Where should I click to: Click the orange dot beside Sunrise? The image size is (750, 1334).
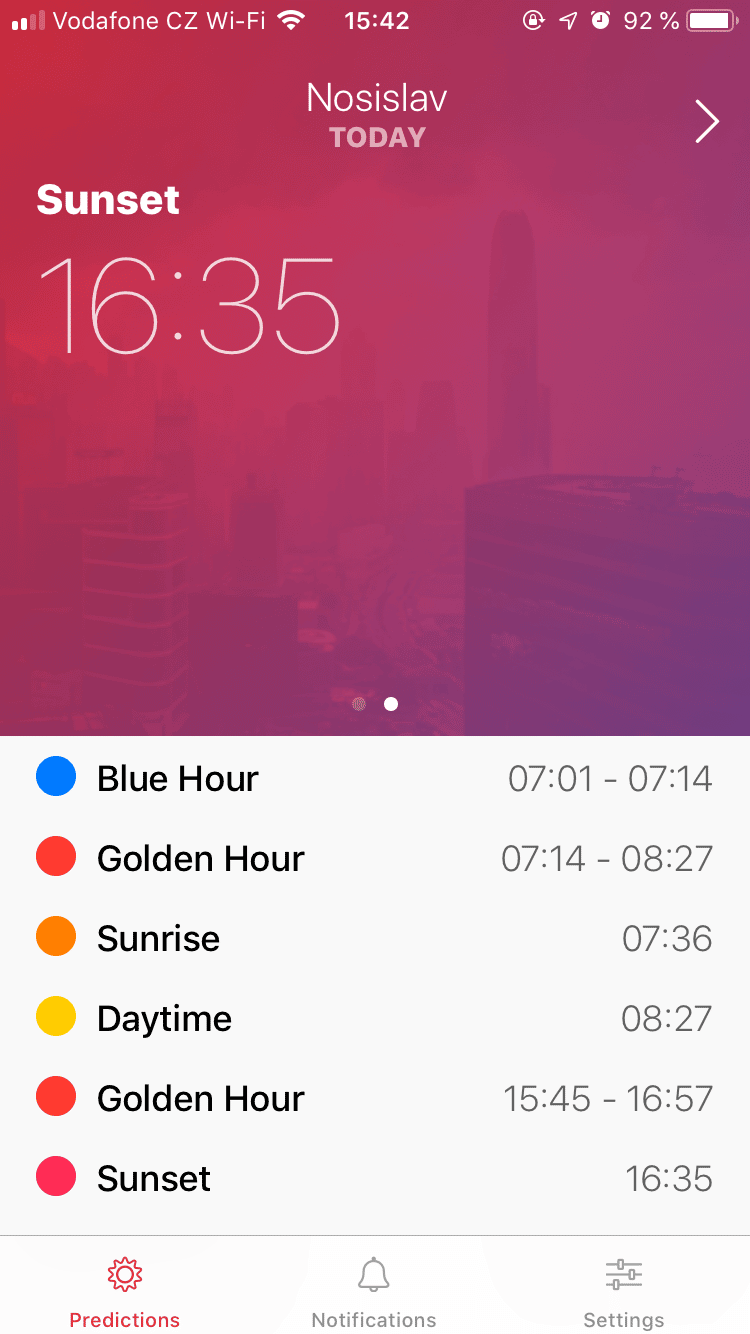56,936
